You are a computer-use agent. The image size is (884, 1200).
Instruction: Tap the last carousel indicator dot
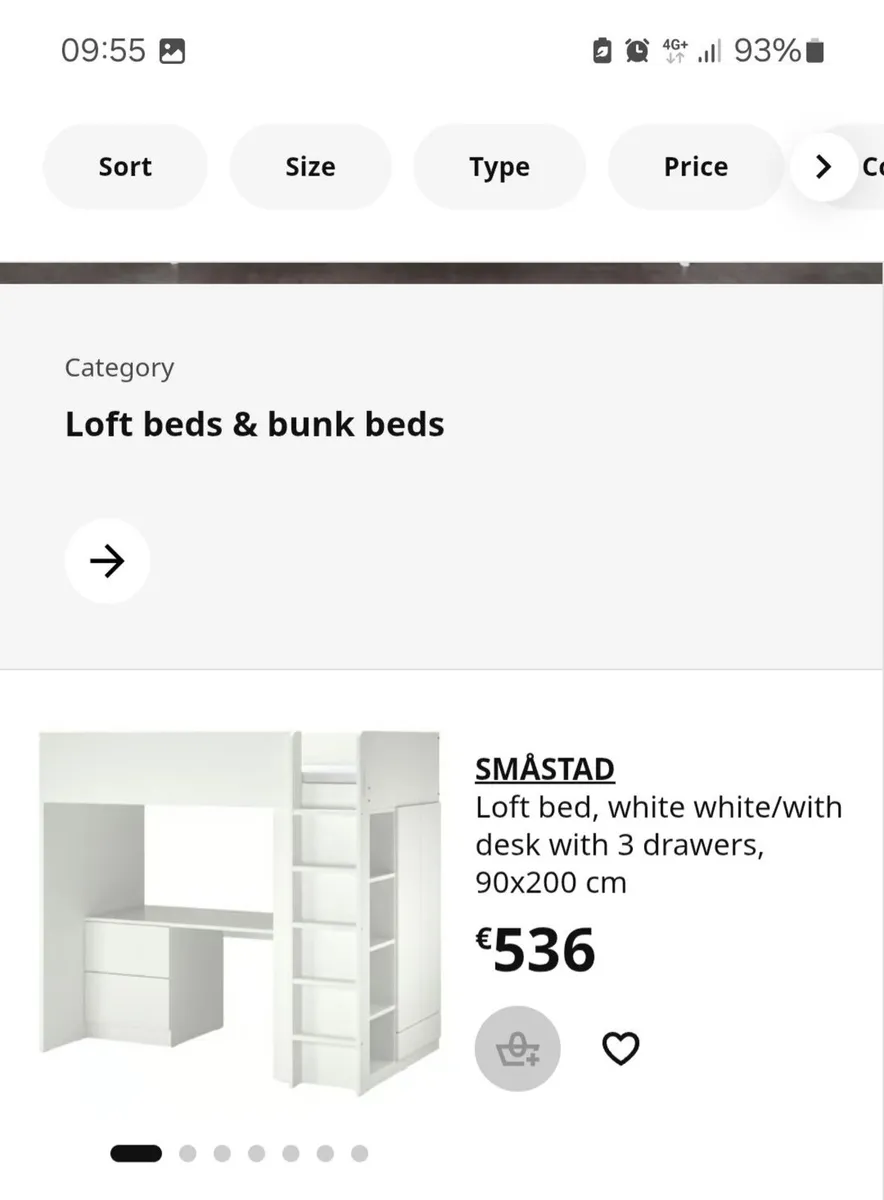(x=358, y=1152)
